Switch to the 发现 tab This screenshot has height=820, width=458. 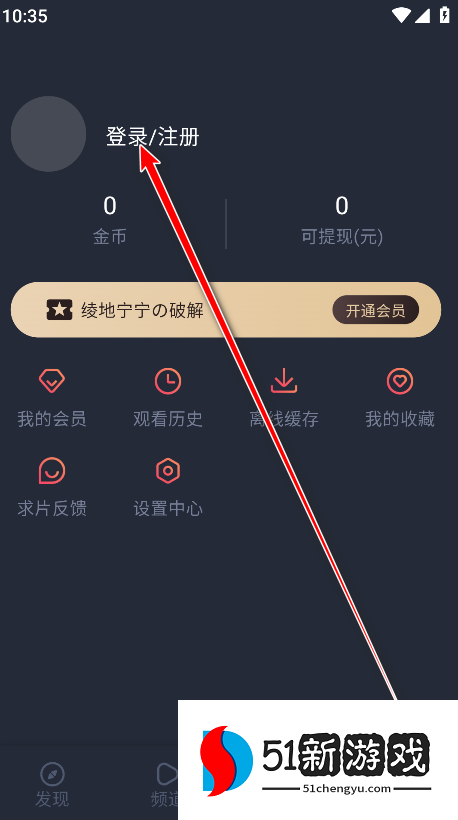52,785
